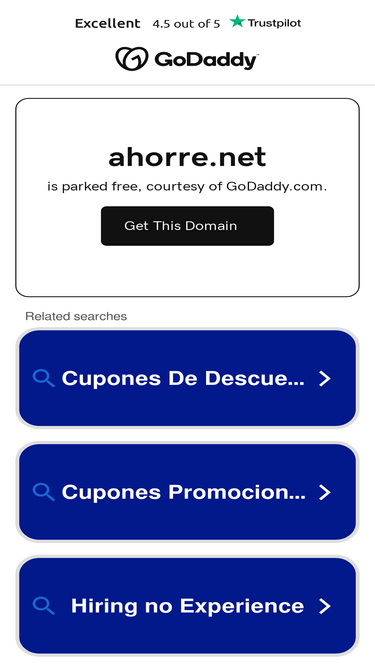Viewport: 375px width, 667px height.
Task: Open the Trustpilot rating link
Action: (188, 23)
